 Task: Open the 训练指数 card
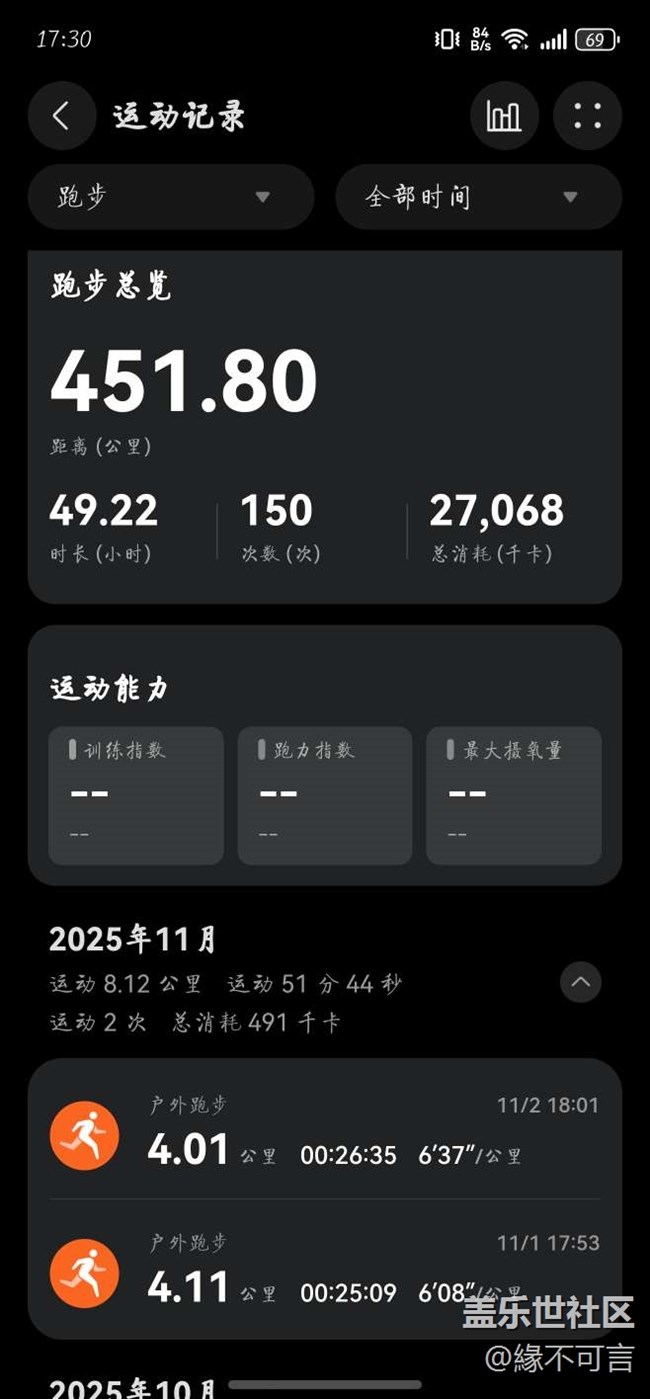pyautogui.click(x=136, y=795)
